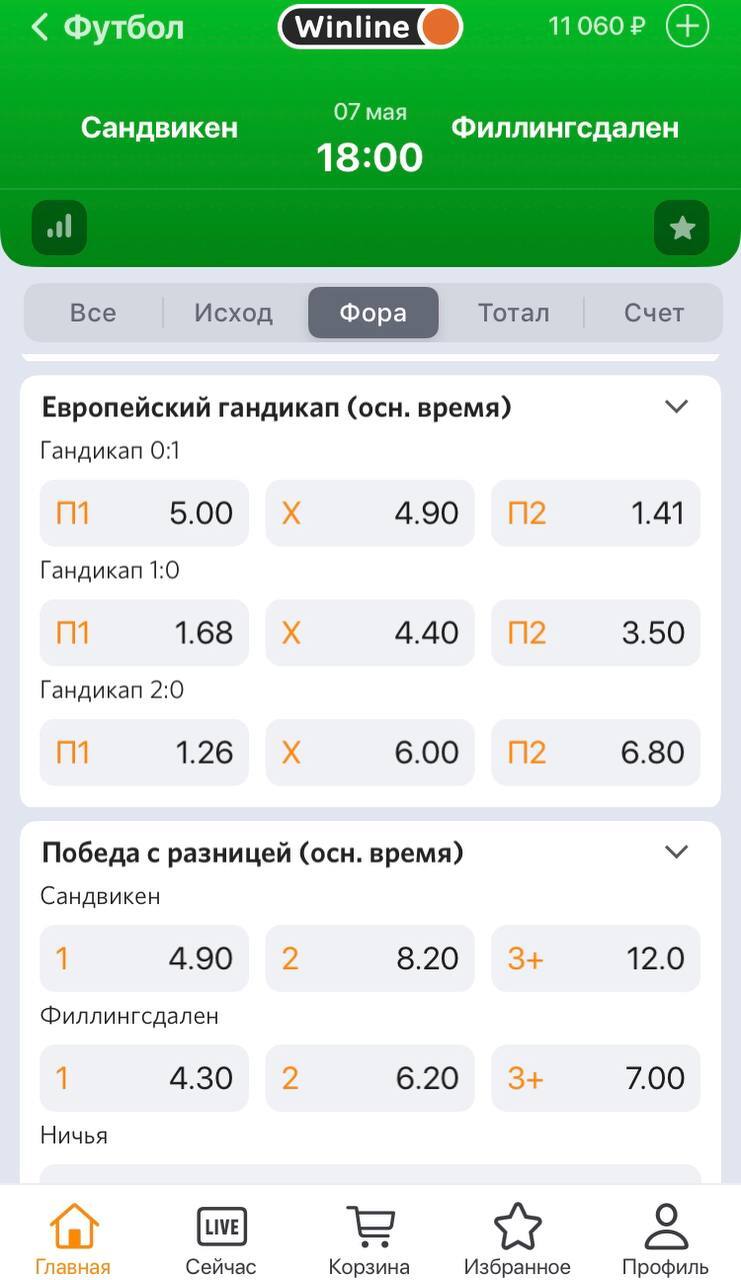Go to the Избранное tab

[517, 1239]
